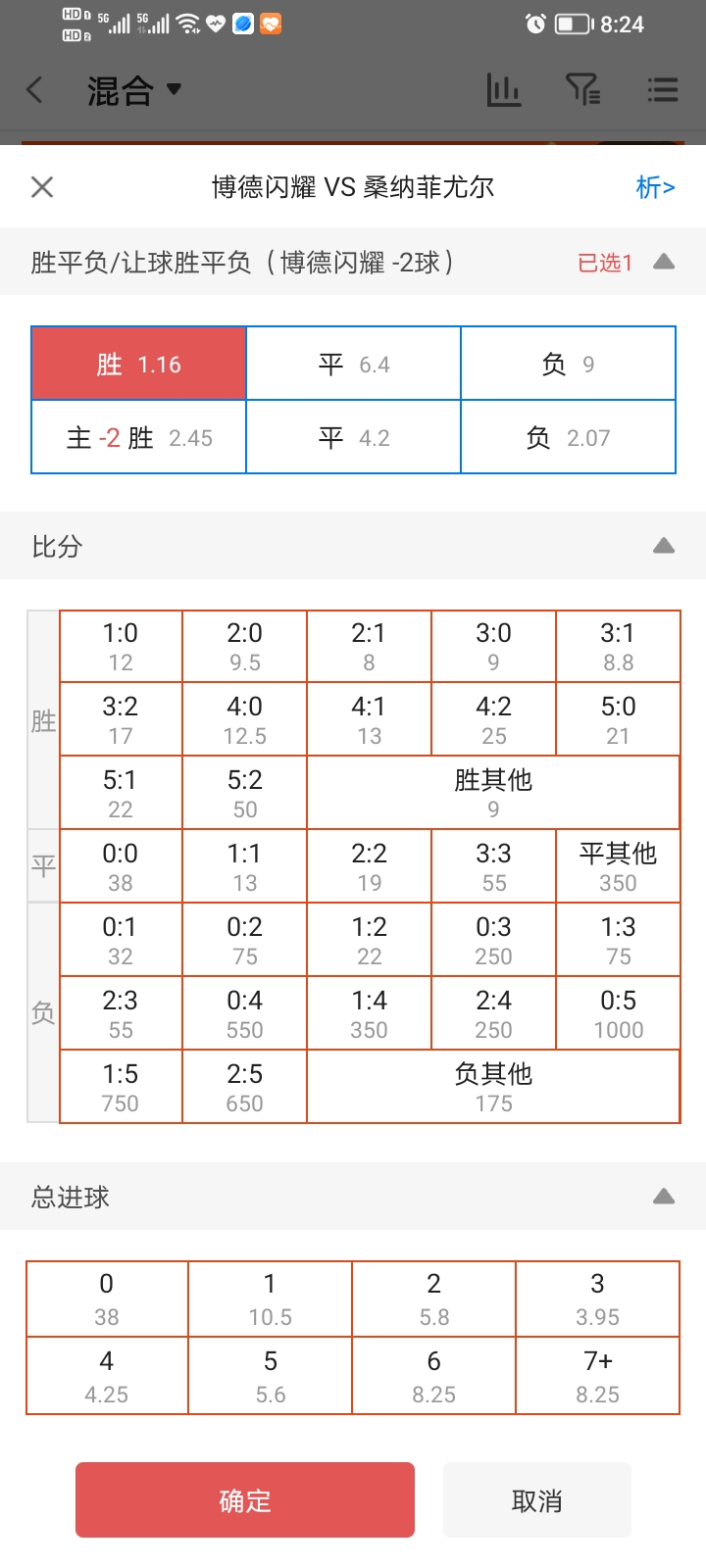Select the 胜其他 option
The height and width of the screenshot is (1568, 706).
click(493, 793)
